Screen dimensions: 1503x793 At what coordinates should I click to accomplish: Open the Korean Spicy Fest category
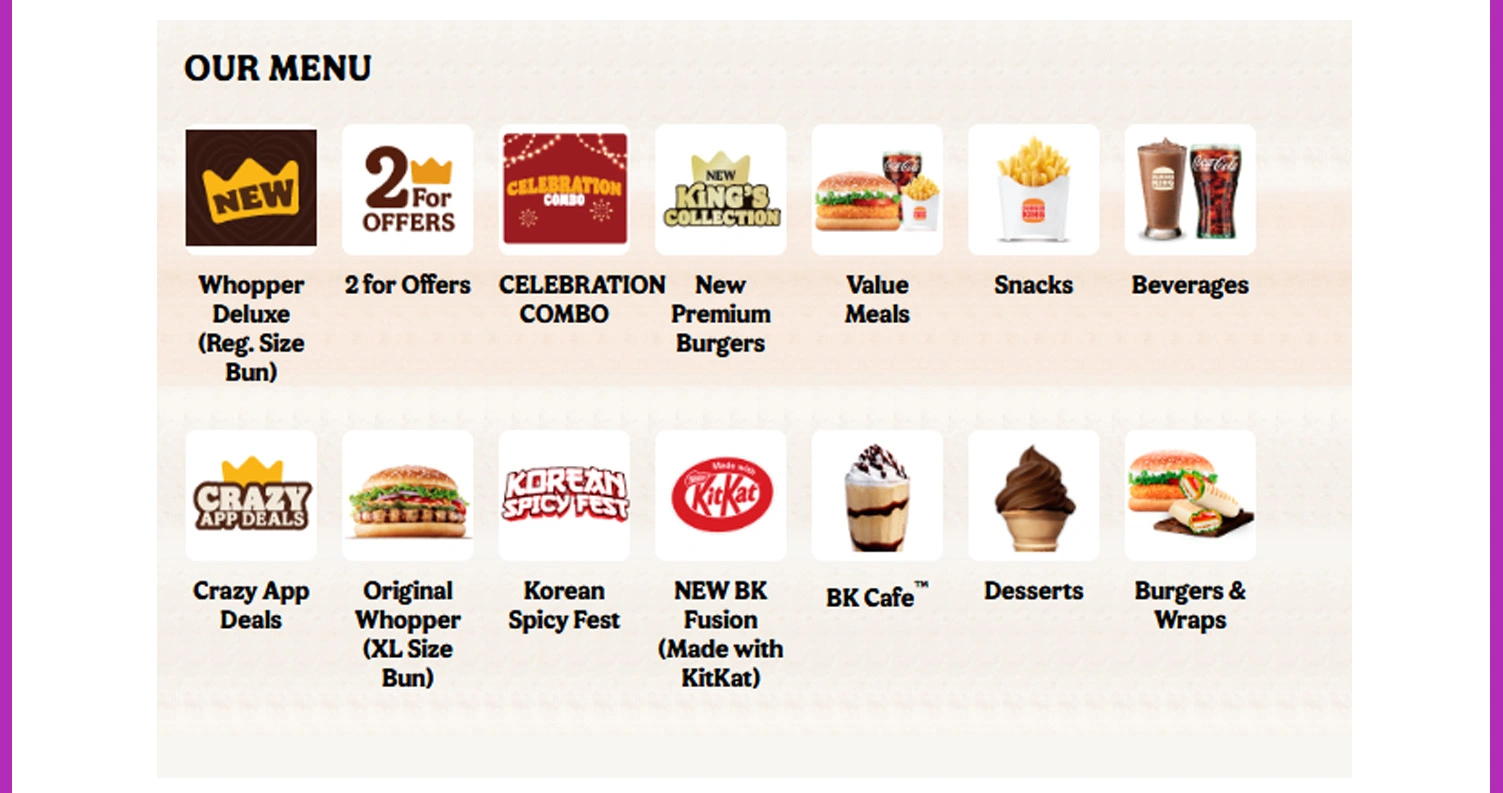(564, 495)
